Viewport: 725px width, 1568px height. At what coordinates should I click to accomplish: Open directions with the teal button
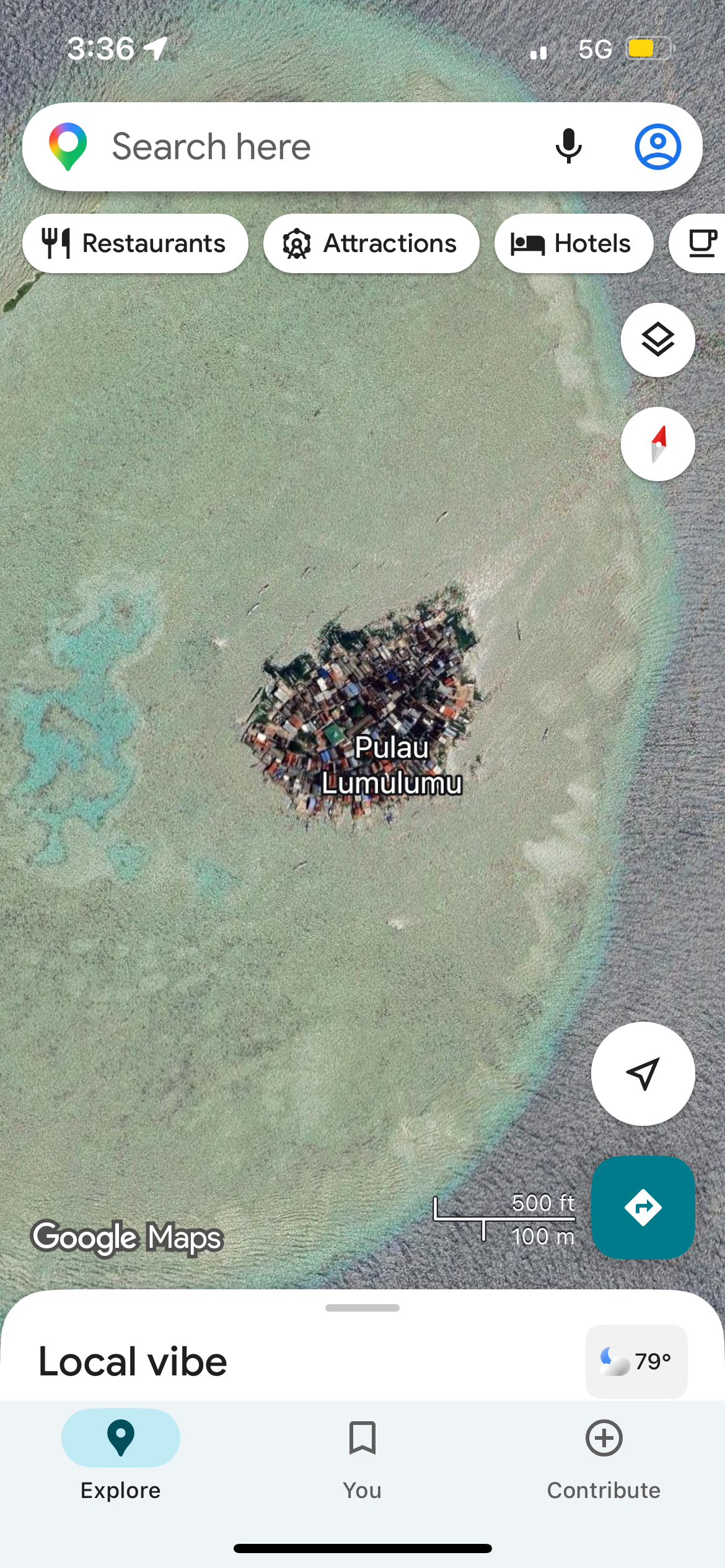pyautogui.click(x=643, y=1207)
